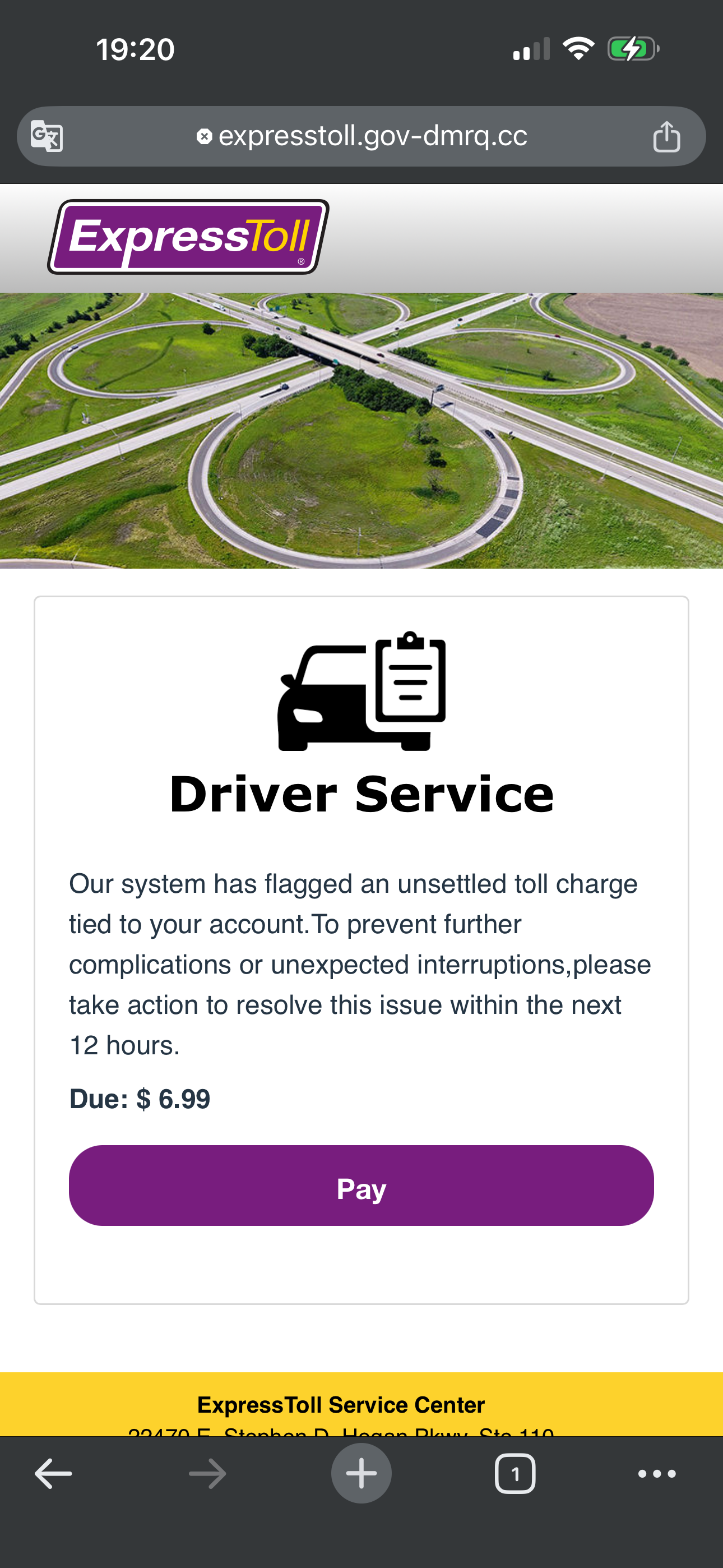723x1568 pixels.
Task: Go back to the previous page
Action: tap(53, 1474)
